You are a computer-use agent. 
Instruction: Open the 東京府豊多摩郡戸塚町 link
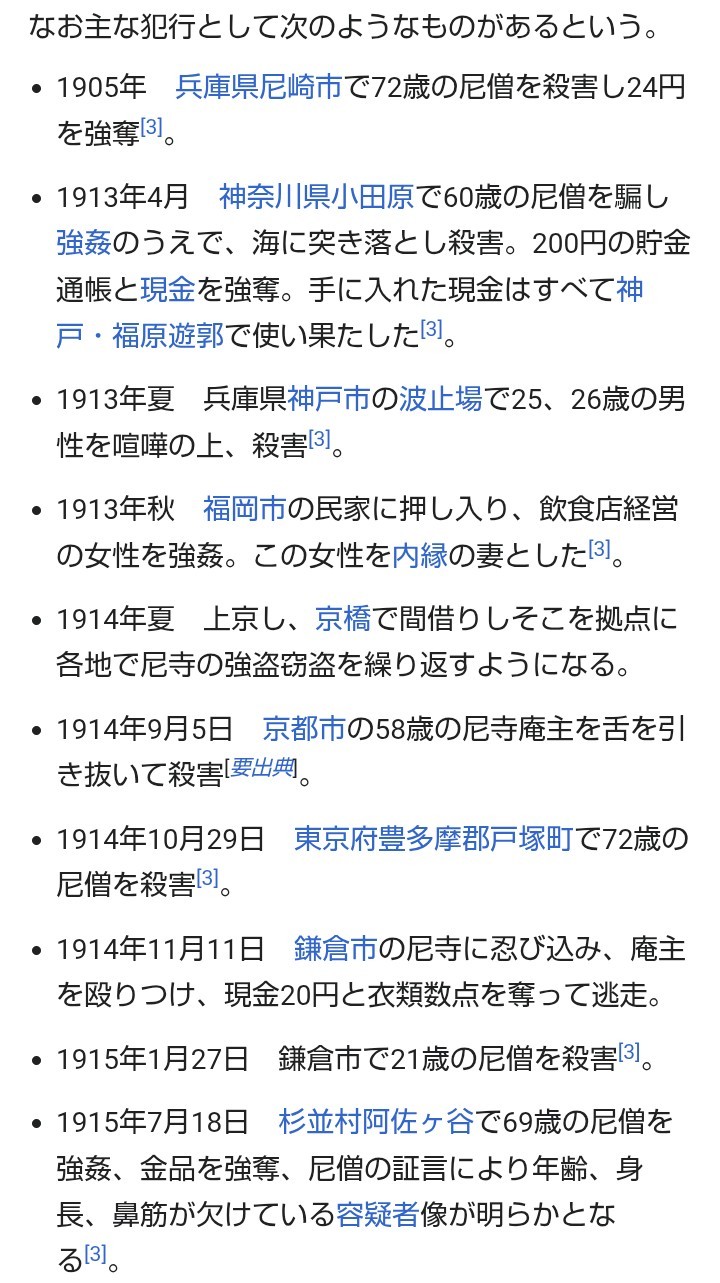pyautogui.click(x=434, y=838)
